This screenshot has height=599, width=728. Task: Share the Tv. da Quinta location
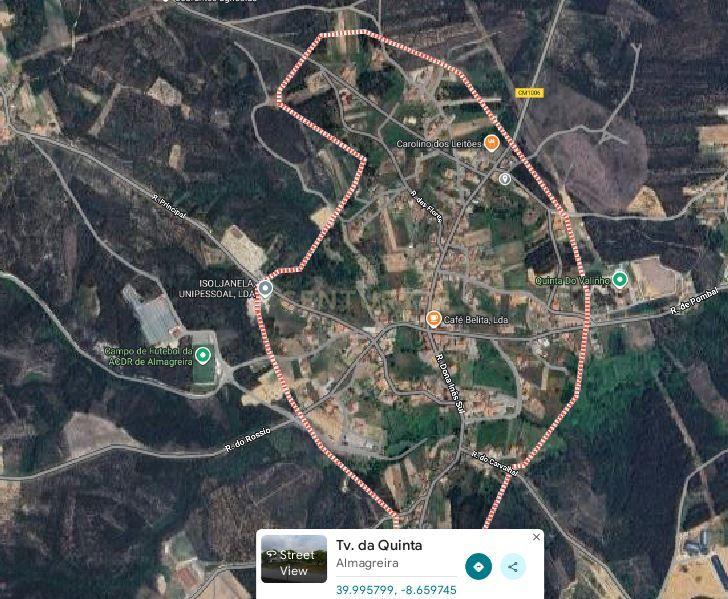pos(512,567)
